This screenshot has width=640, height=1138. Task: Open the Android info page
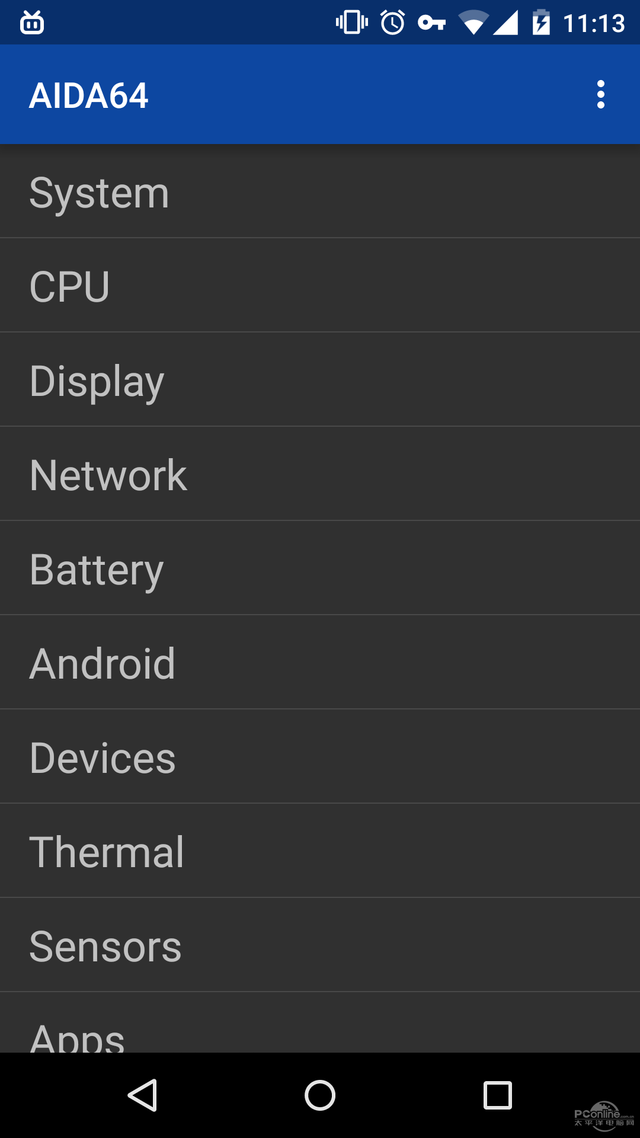[x=320, y=663]
